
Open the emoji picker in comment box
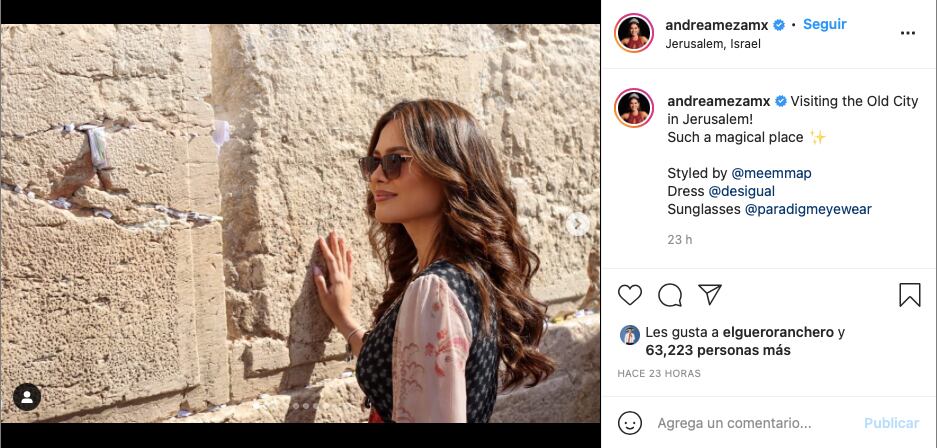click(630, 423)
